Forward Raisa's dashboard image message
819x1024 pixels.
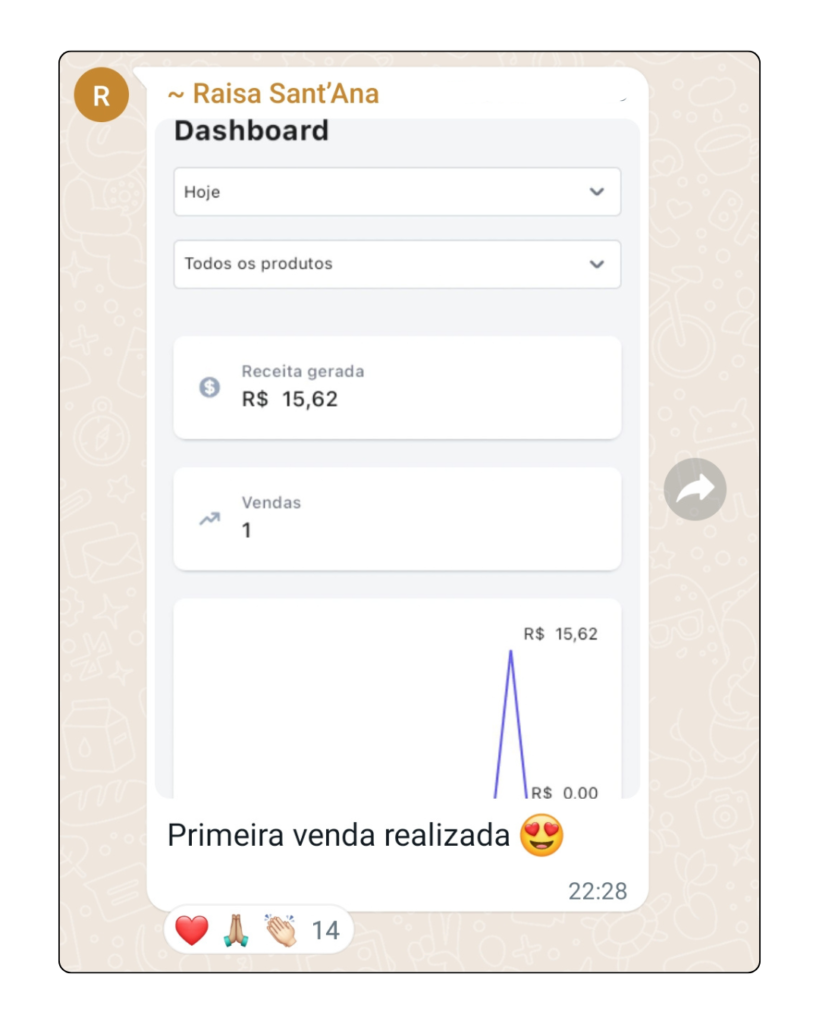[x=695, y=489]
